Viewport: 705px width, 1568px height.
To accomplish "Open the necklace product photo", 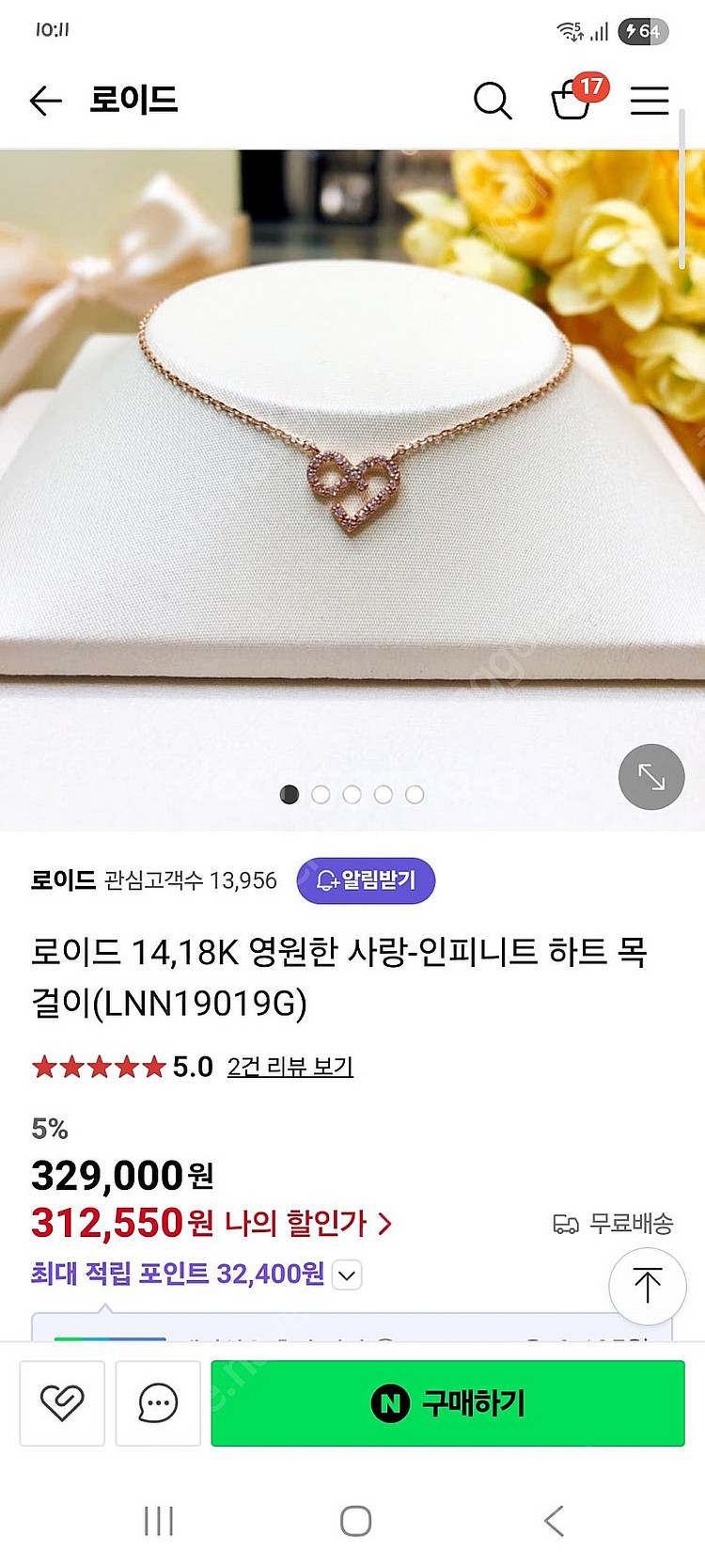I will click(x=352, y=470).
